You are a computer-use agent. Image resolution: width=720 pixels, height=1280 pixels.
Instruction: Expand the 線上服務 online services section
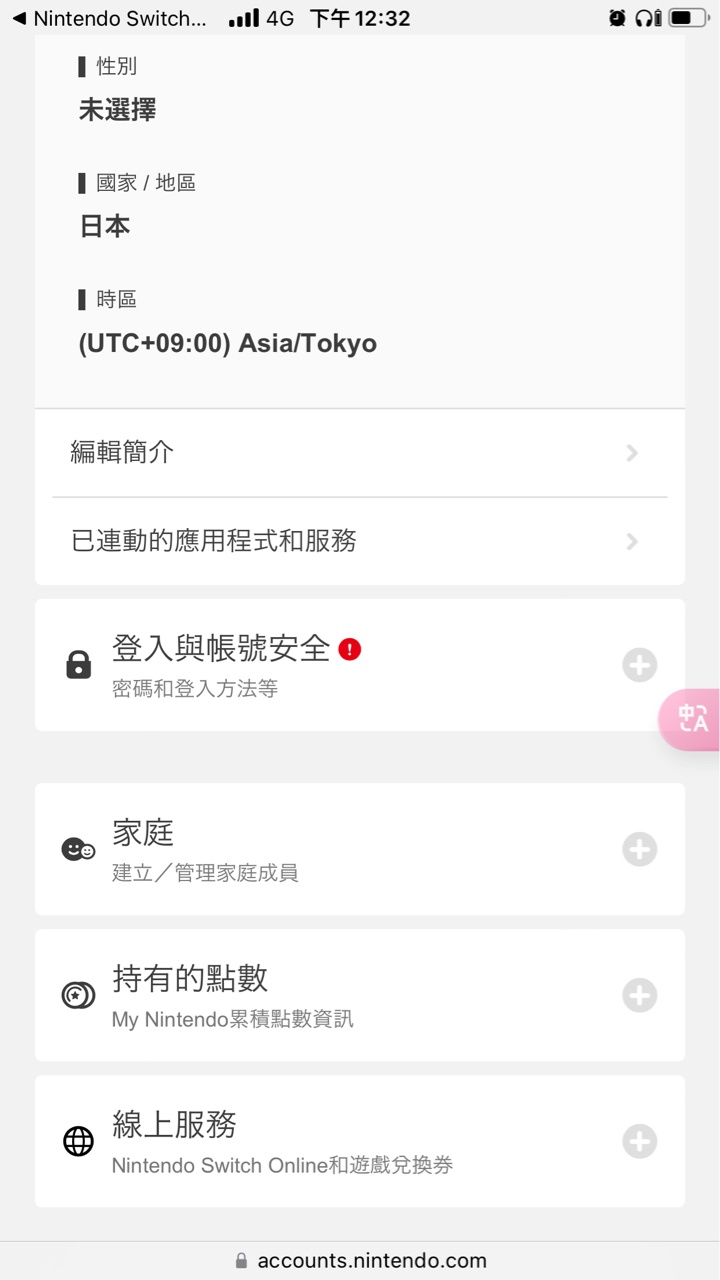click(360, 1141)
